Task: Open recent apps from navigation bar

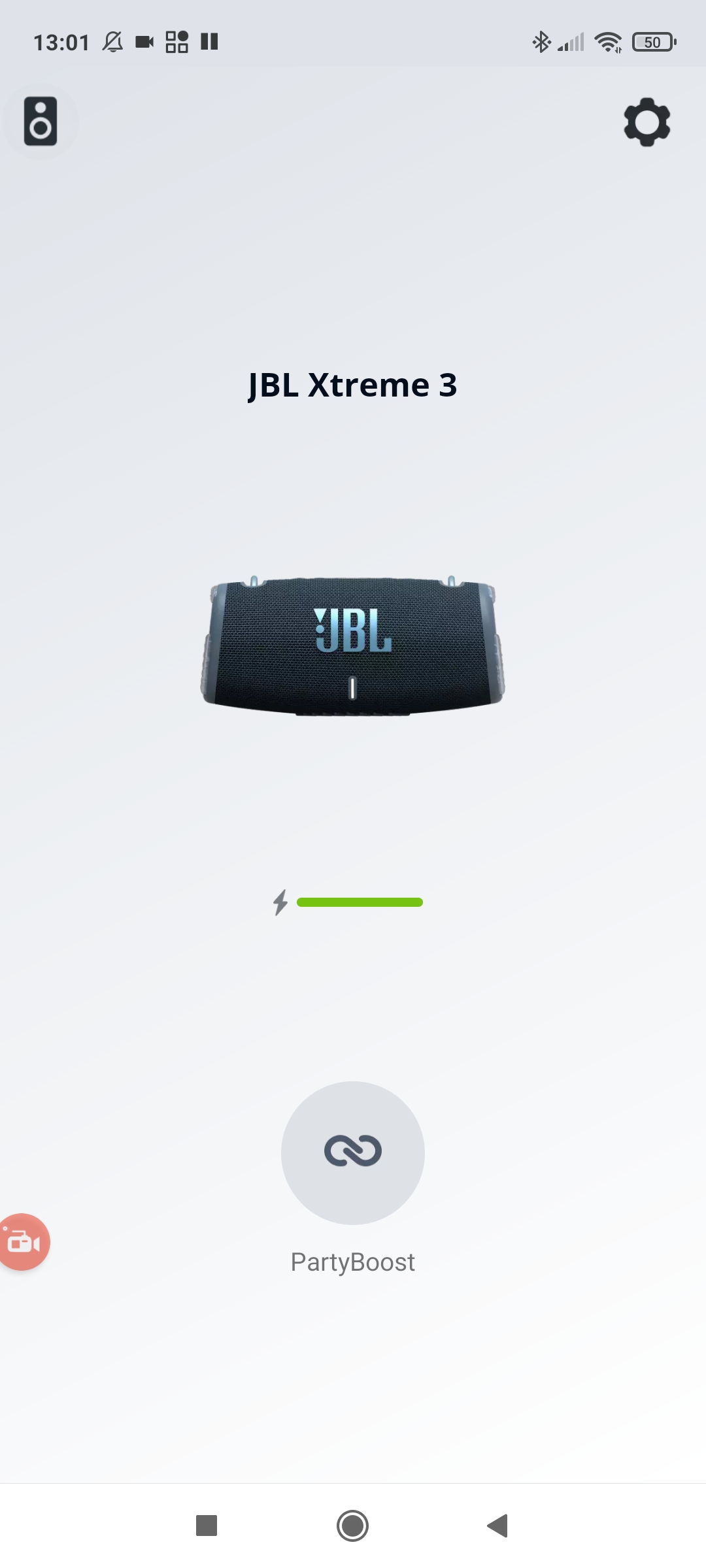Action: (x=207, y=1526)
